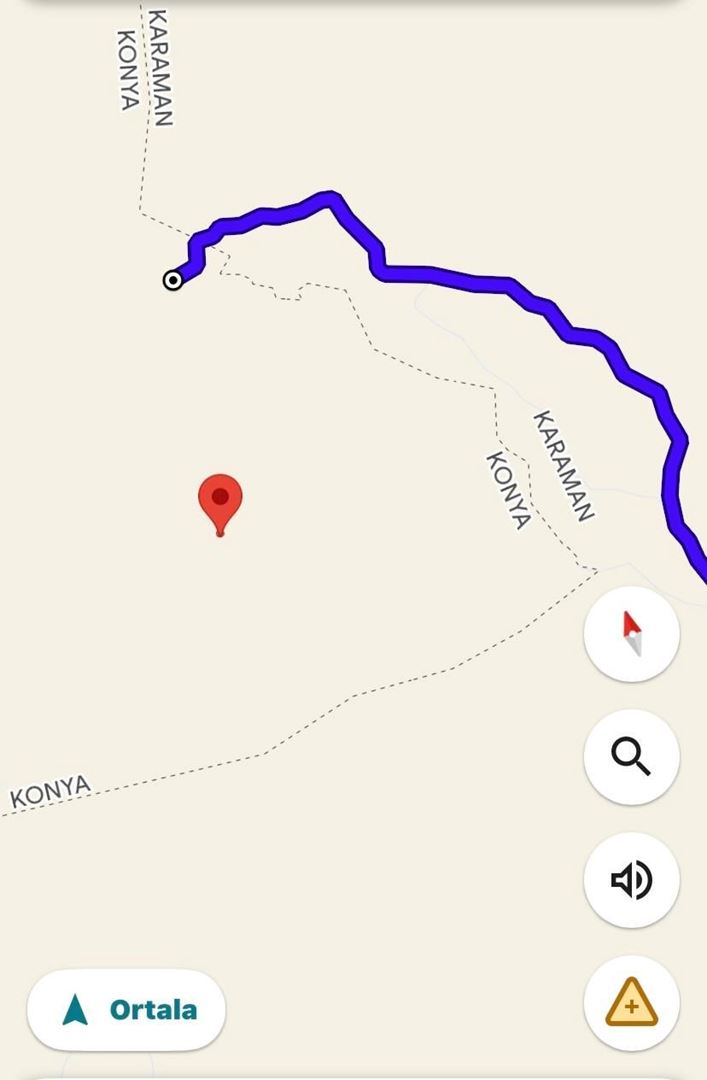Toggle voice guidance sound

(631, 880)
